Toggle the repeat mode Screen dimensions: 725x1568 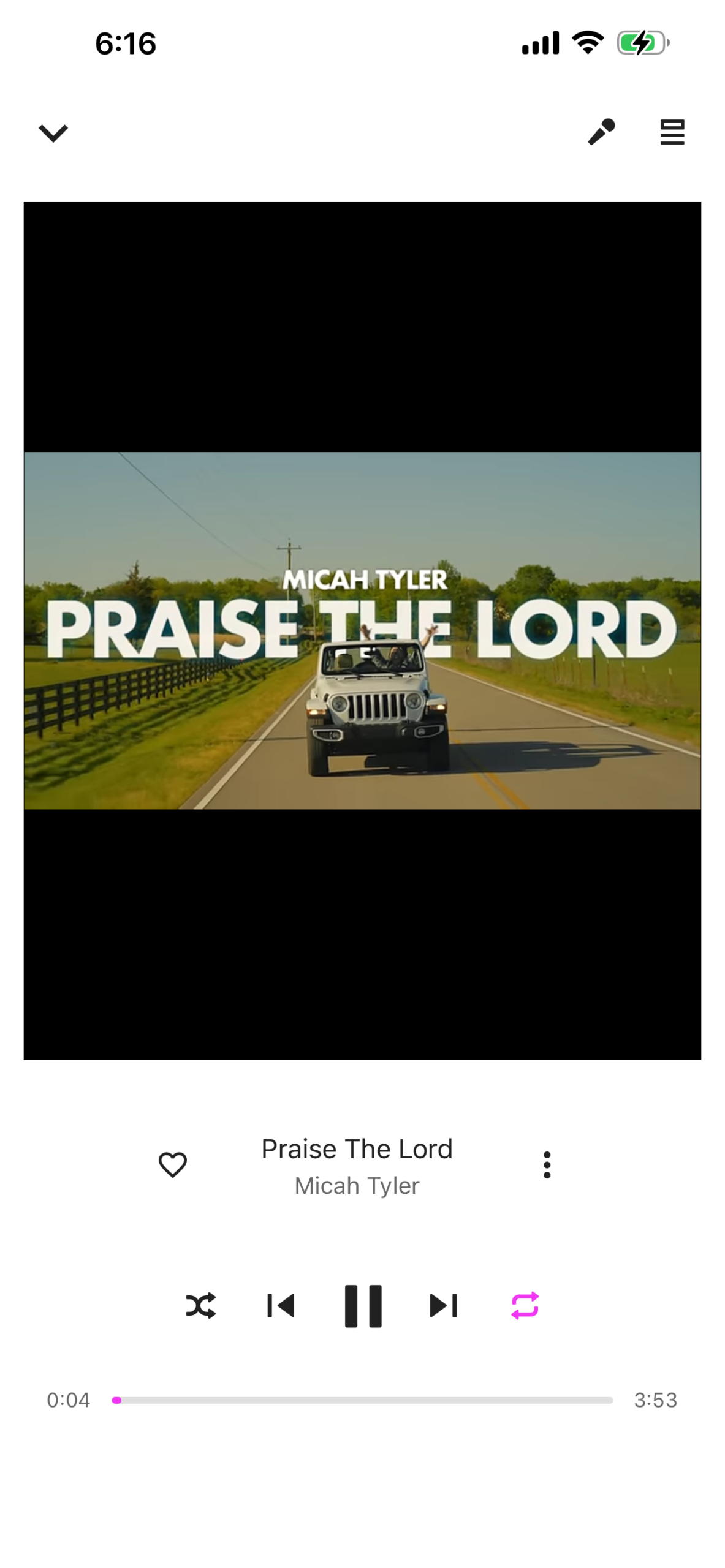pos(525,1305)
